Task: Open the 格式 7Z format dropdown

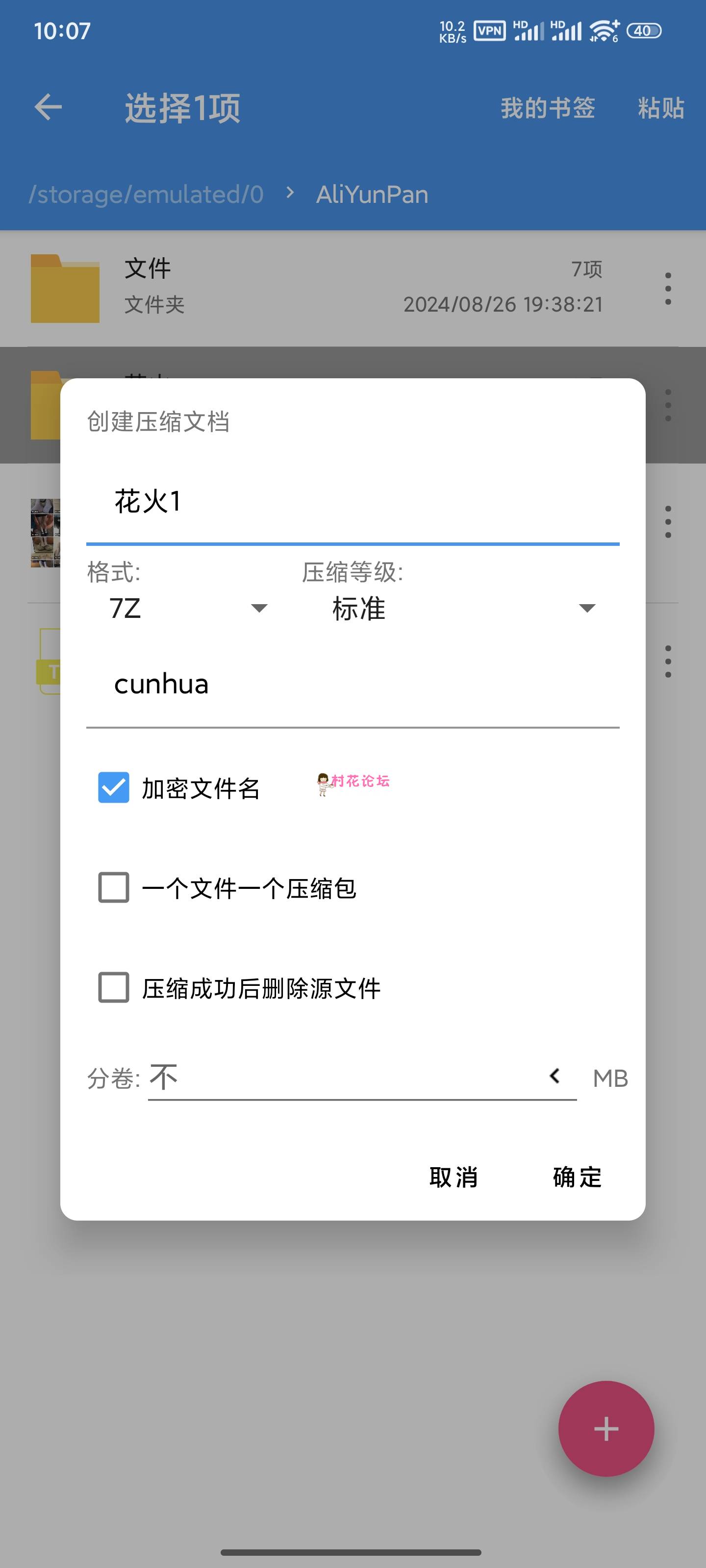Action: coord(188,608)
